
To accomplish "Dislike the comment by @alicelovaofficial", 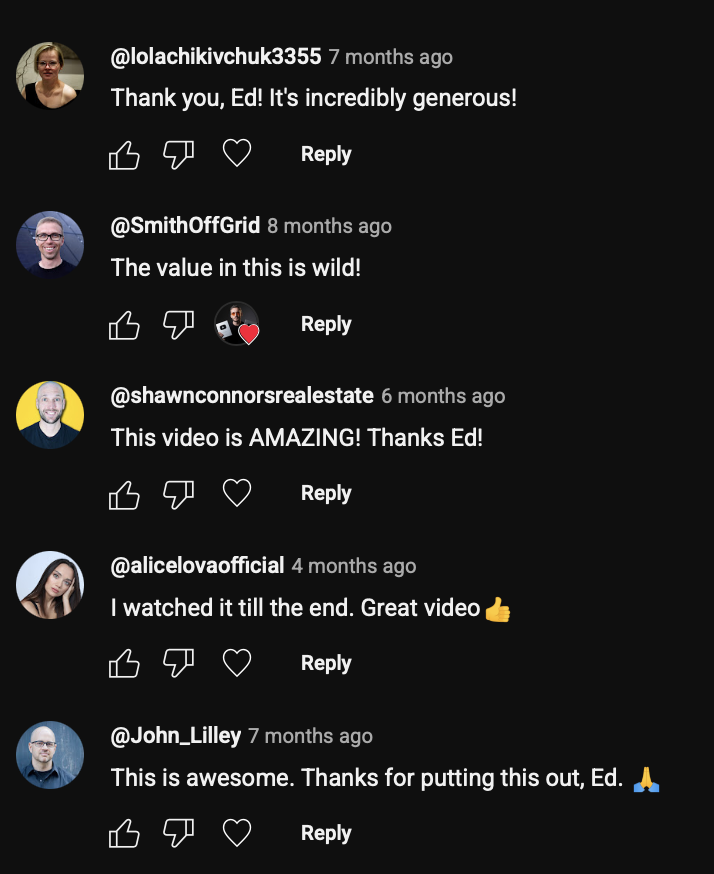I will point(178,664).
